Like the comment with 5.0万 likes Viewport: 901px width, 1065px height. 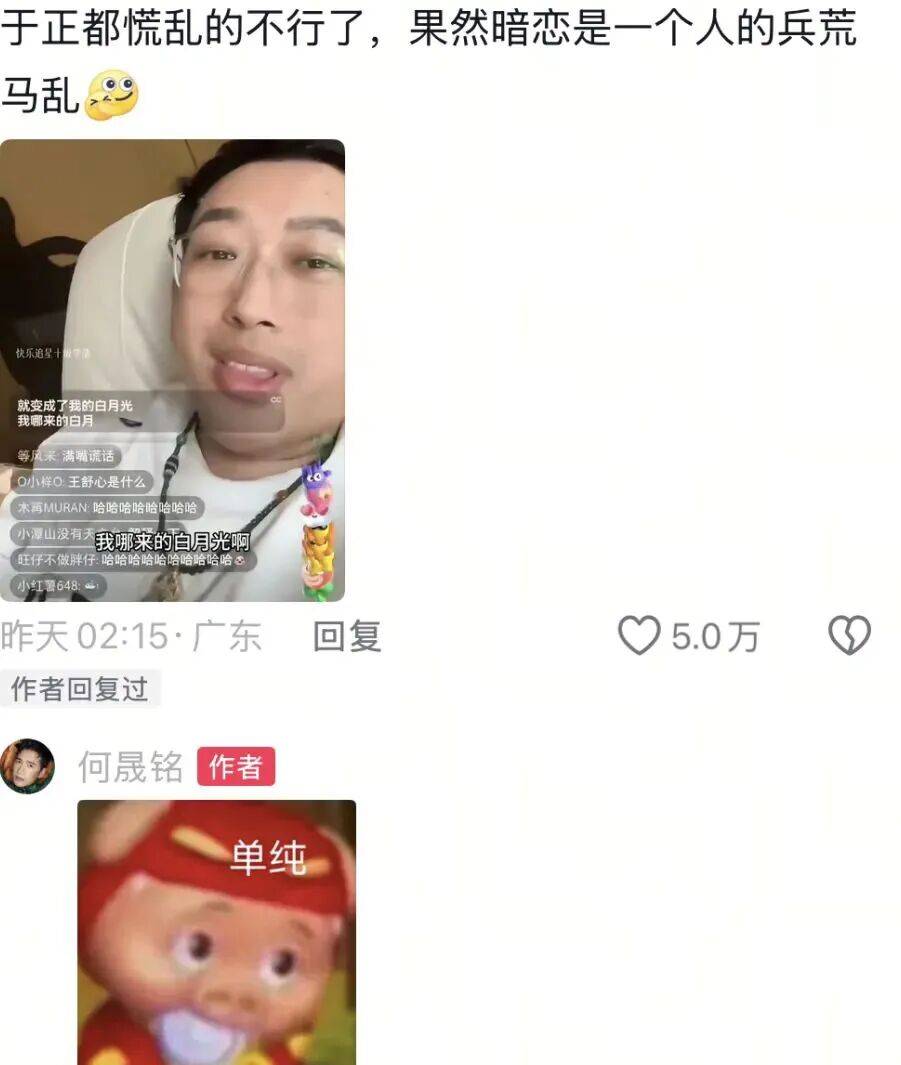(x=640, y=636)
